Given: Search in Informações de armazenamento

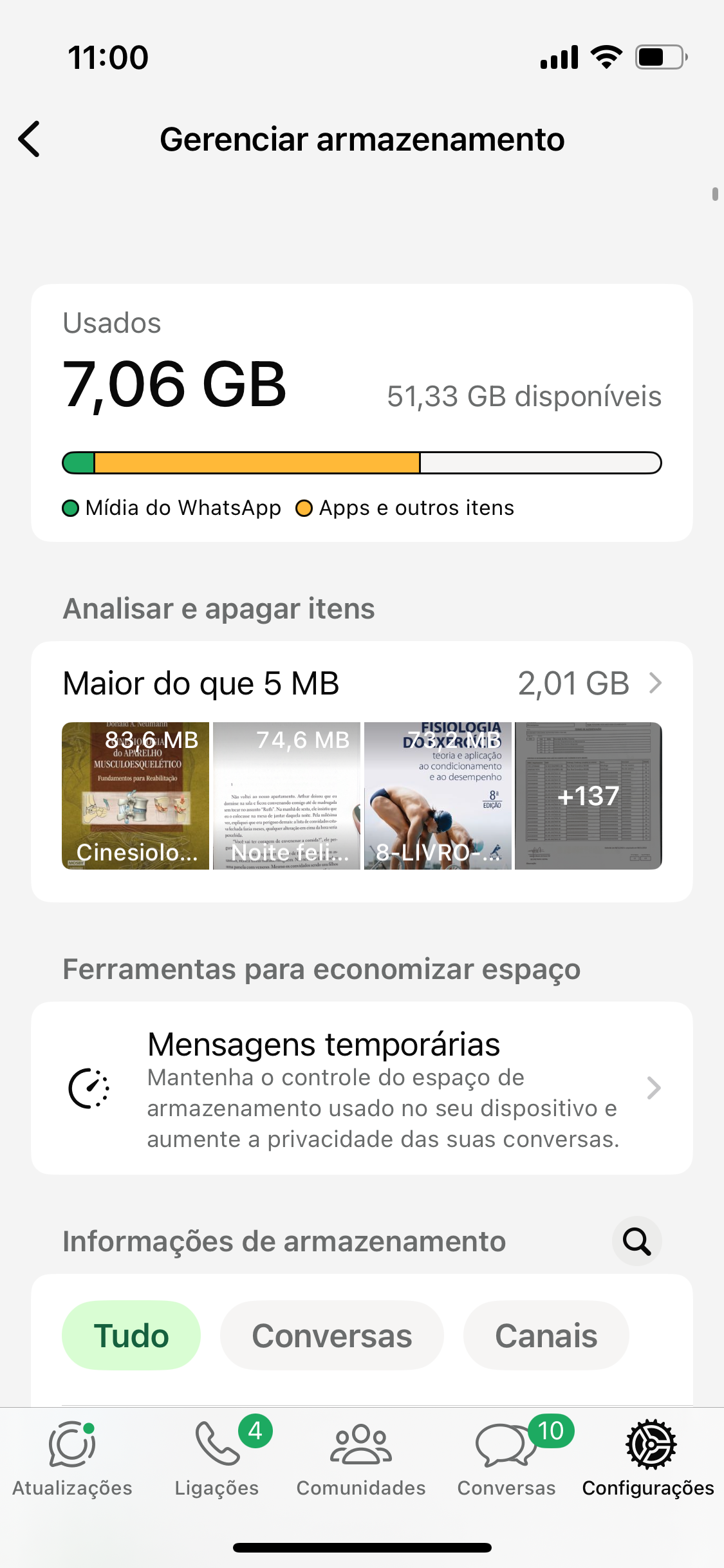Looking at the screenshot, I should (x=636, y=1241).
